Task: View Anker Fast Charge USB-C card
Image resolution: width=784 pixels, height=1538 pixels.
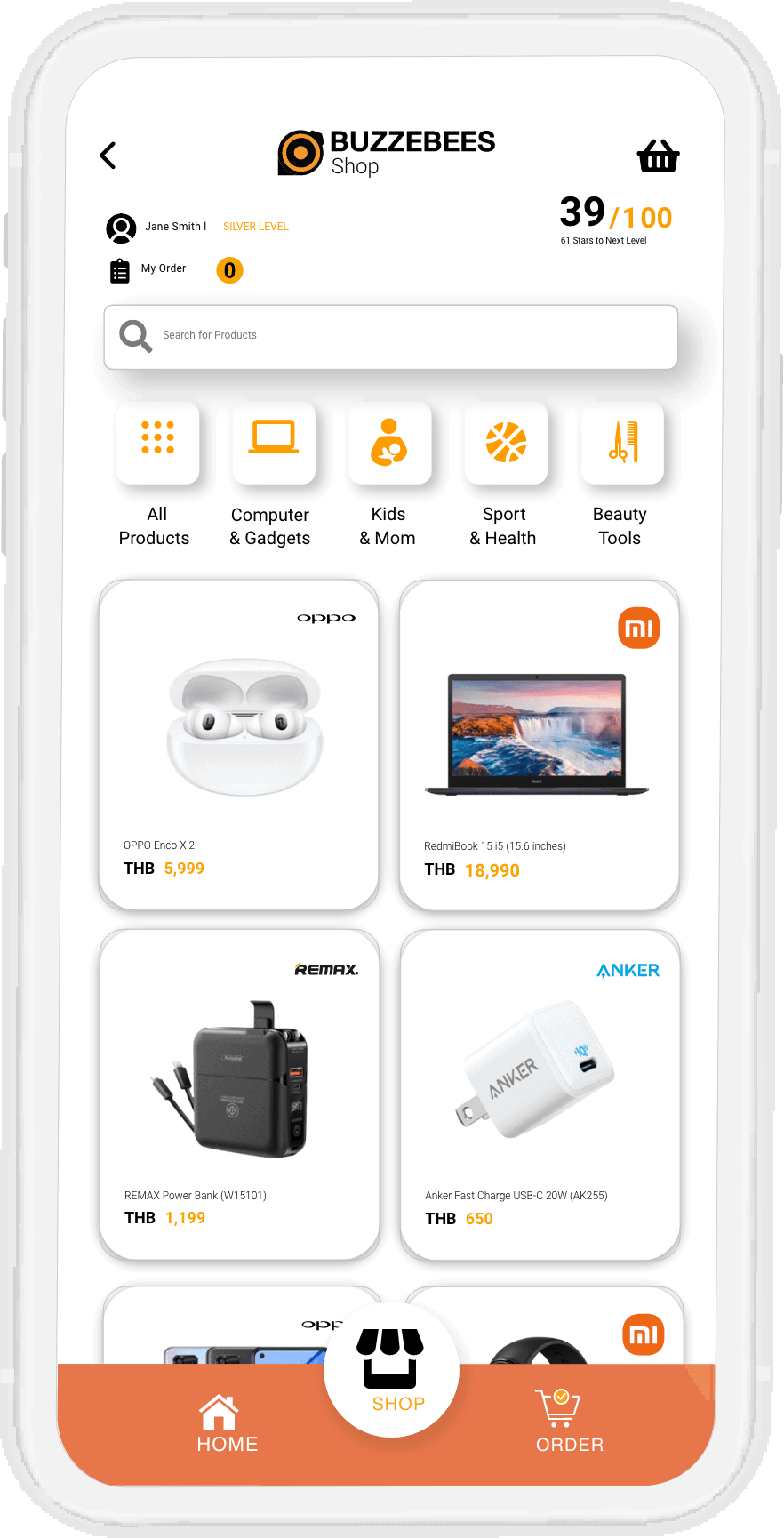Action: point(540,1094)
